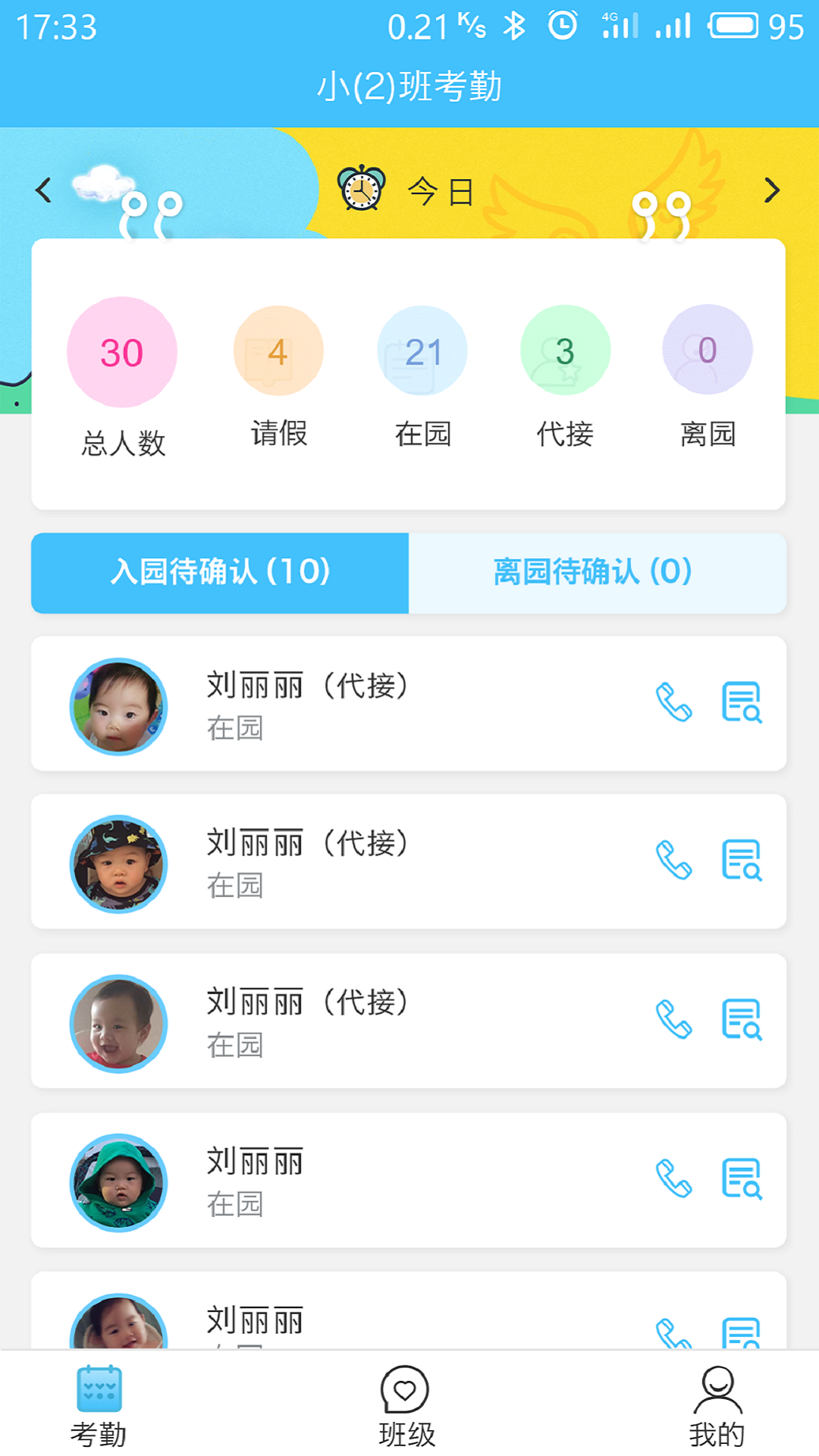Open the third 刘丽丽（代接）attendance record
The width and height of the screenshot is (819, 1456).
click(x=741, y=1020)
